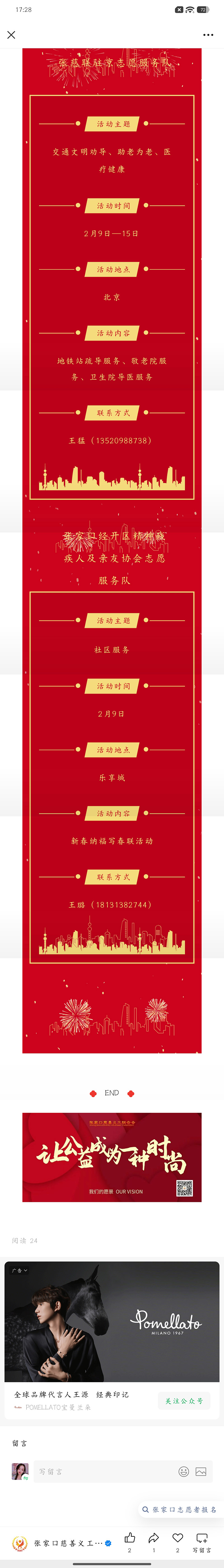Close the article page

pyautogui.click(x=11, y=35)
